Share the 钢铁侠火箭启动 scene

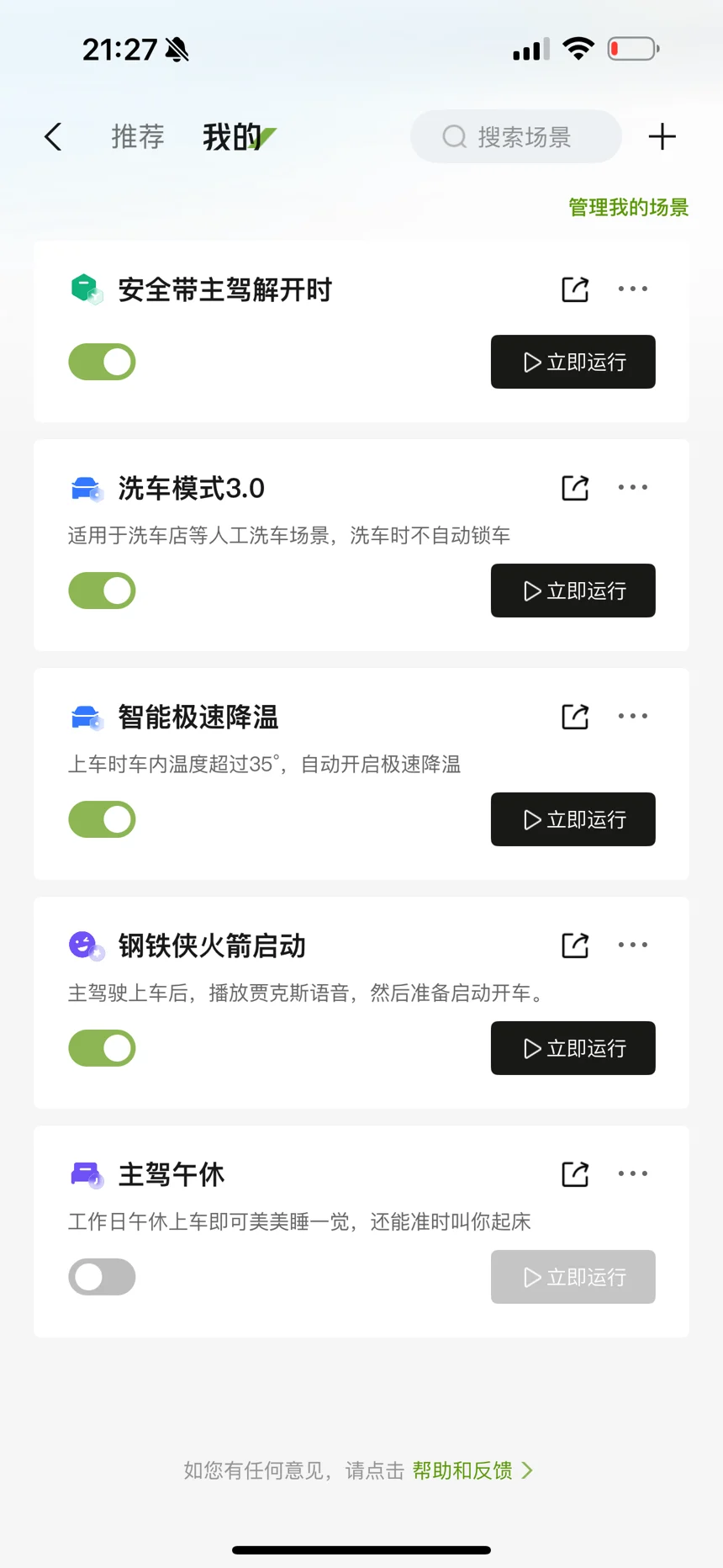click(575, 946)
